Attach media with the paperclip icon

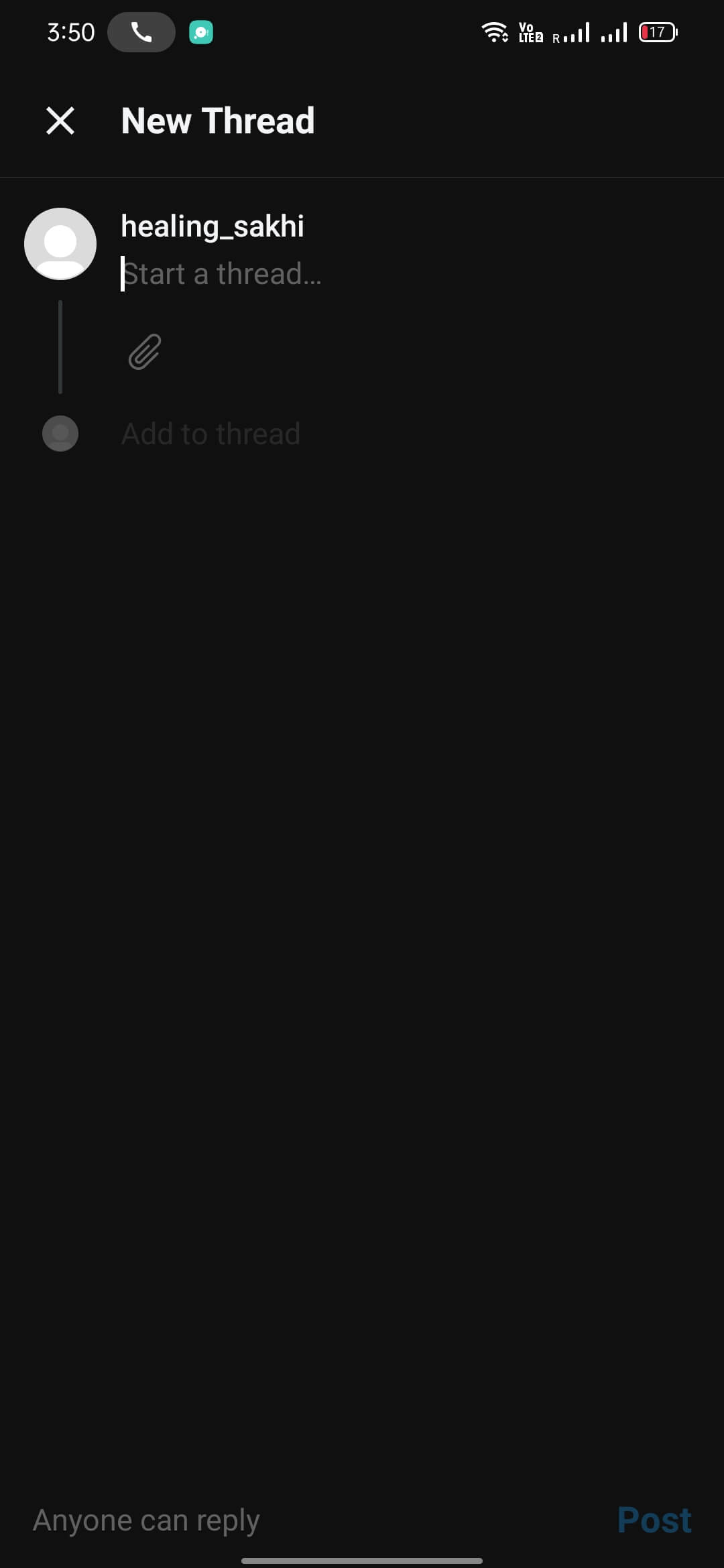[x=145, y=352]
